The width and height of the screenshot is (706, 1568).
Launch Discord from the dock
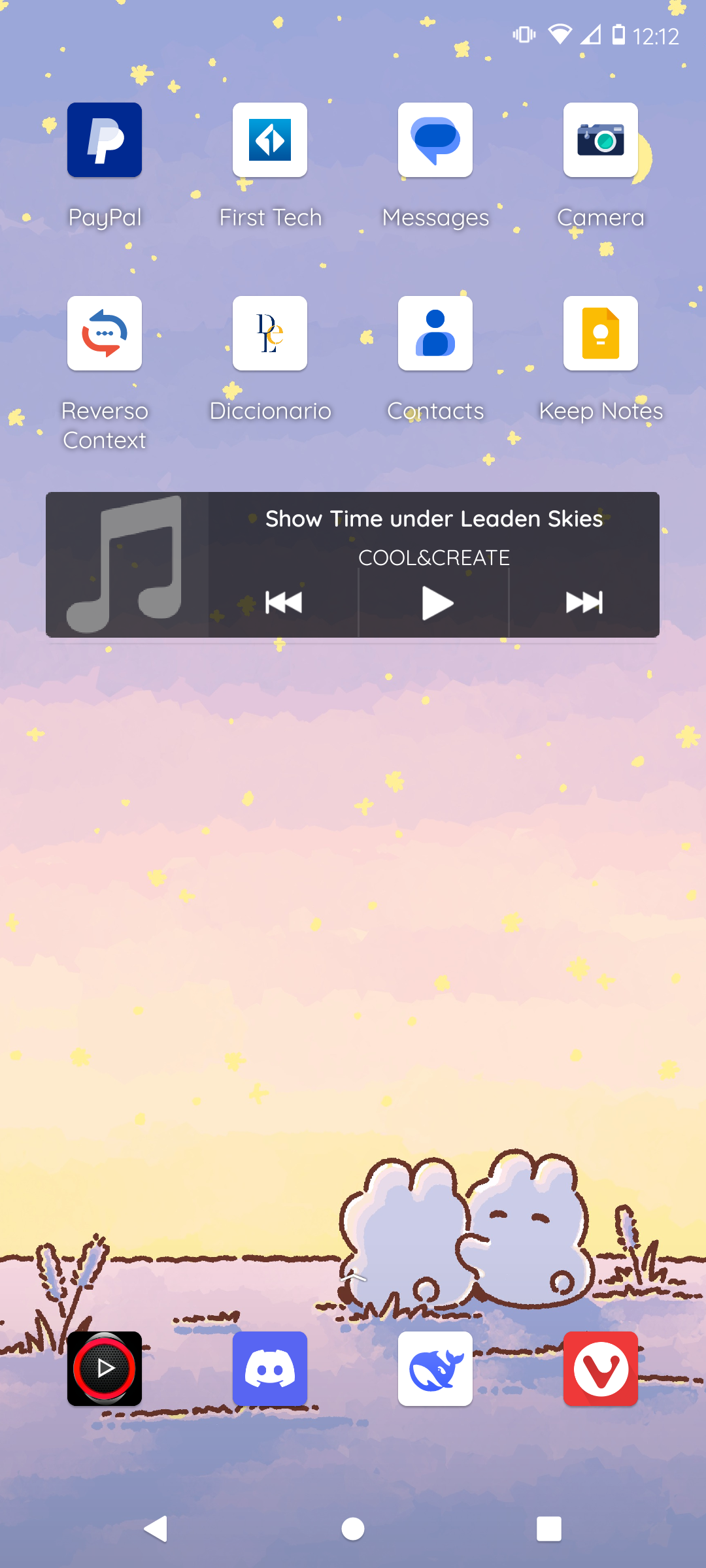tap(270, 1368)
